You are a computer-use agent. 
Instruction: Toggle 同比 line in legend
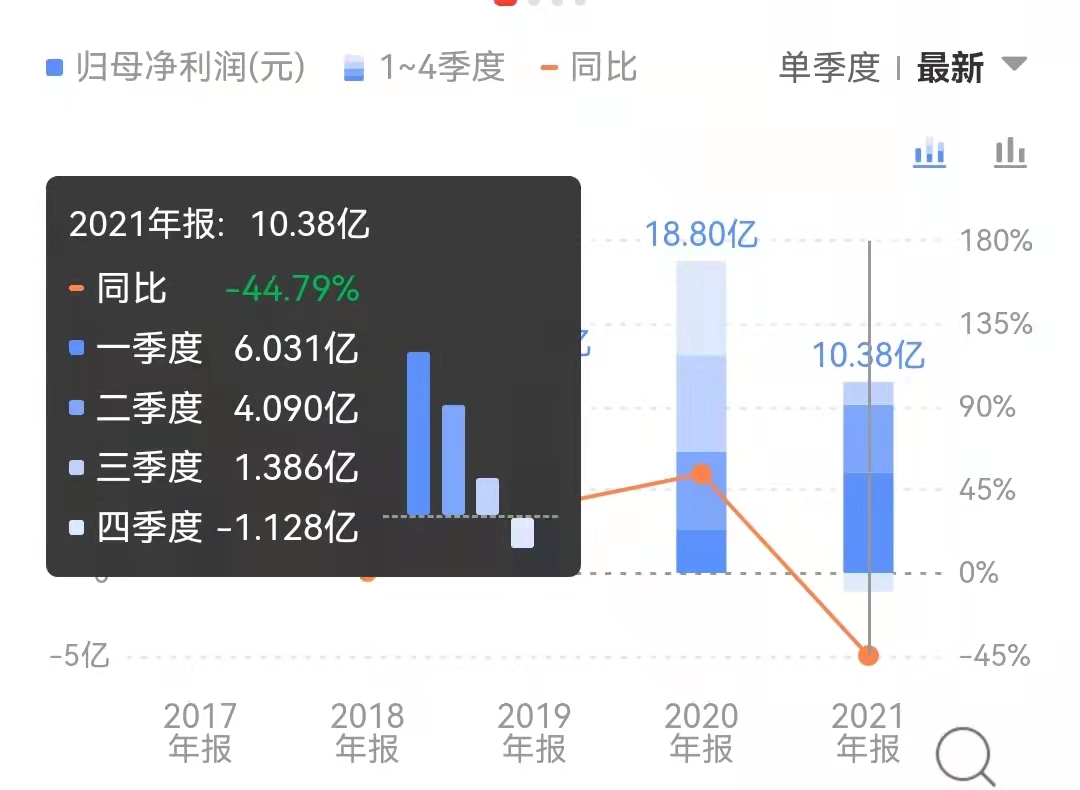pyautogui.click(x=590, y=68)
